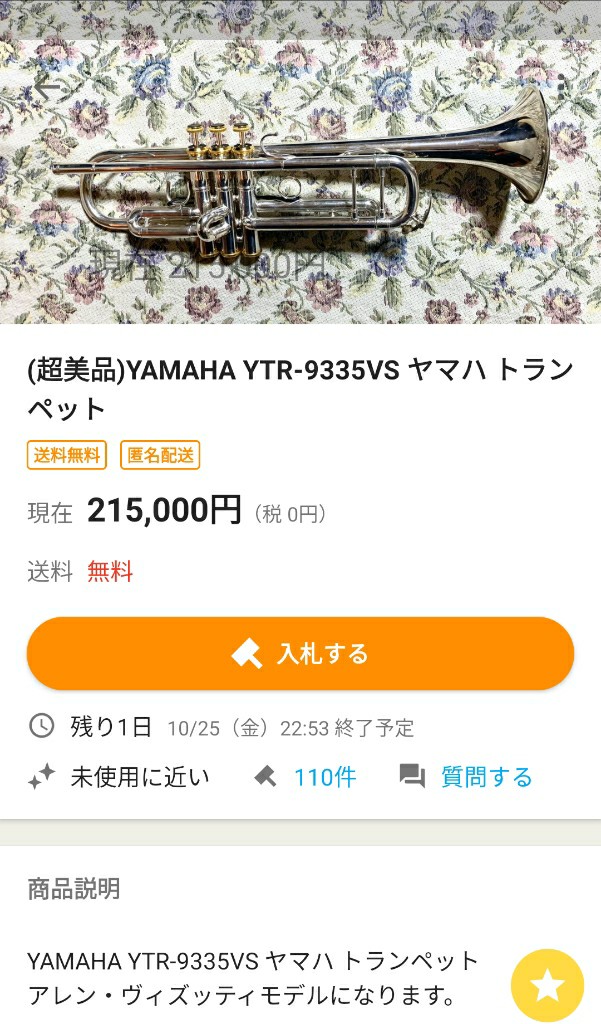The width and height of the screenshot is (601, 1024).
Task: Go back using the top arrow
Action: pos(46,89)
